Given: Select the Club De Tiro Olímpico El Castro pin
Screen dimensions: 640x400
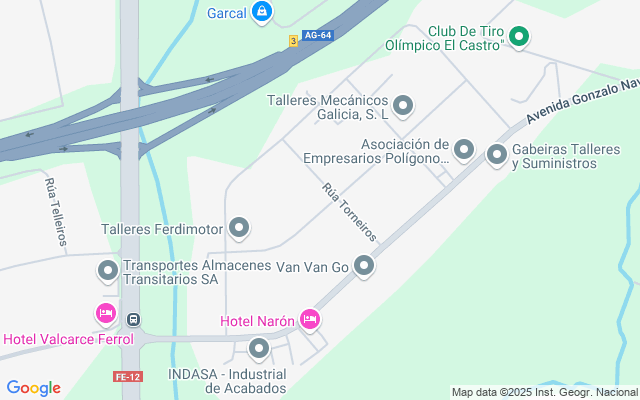Looking at the screenshot, I should 518,38.
